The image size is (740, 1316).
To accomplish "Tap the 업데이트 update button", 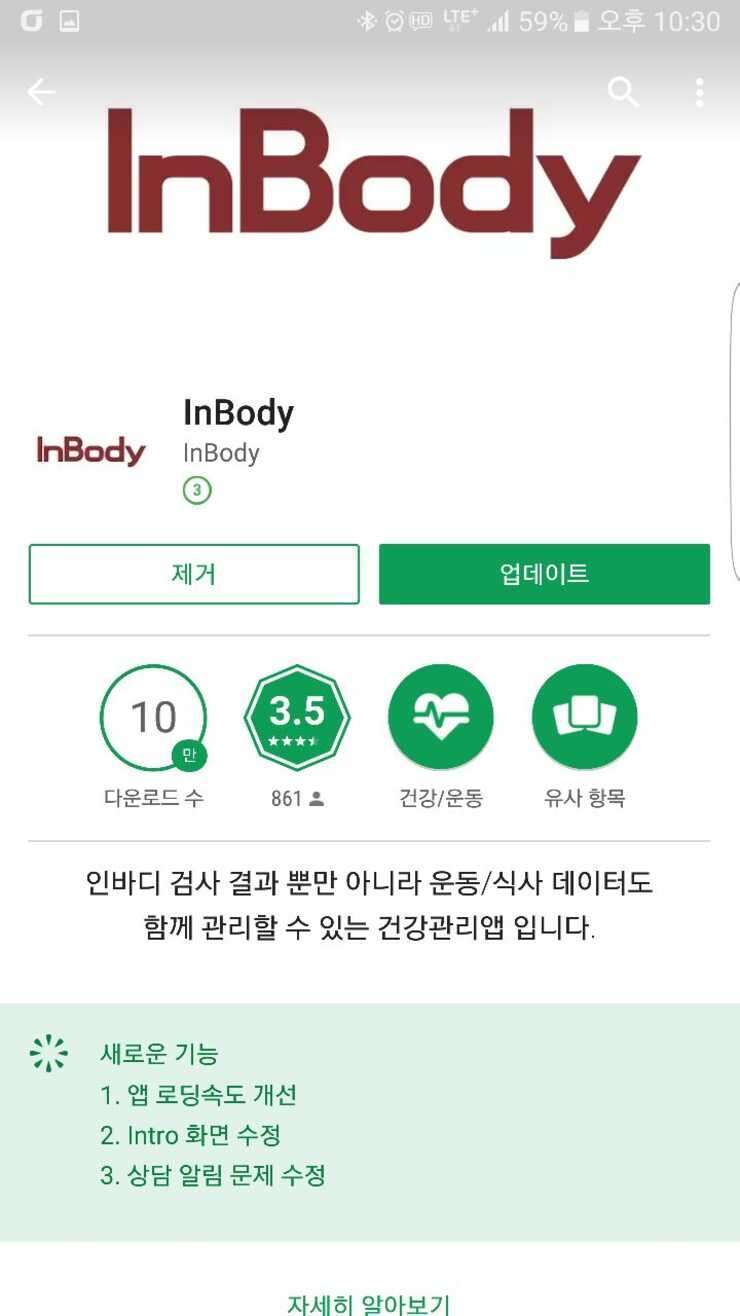I will pyautogui.click(x=544, y=574).
